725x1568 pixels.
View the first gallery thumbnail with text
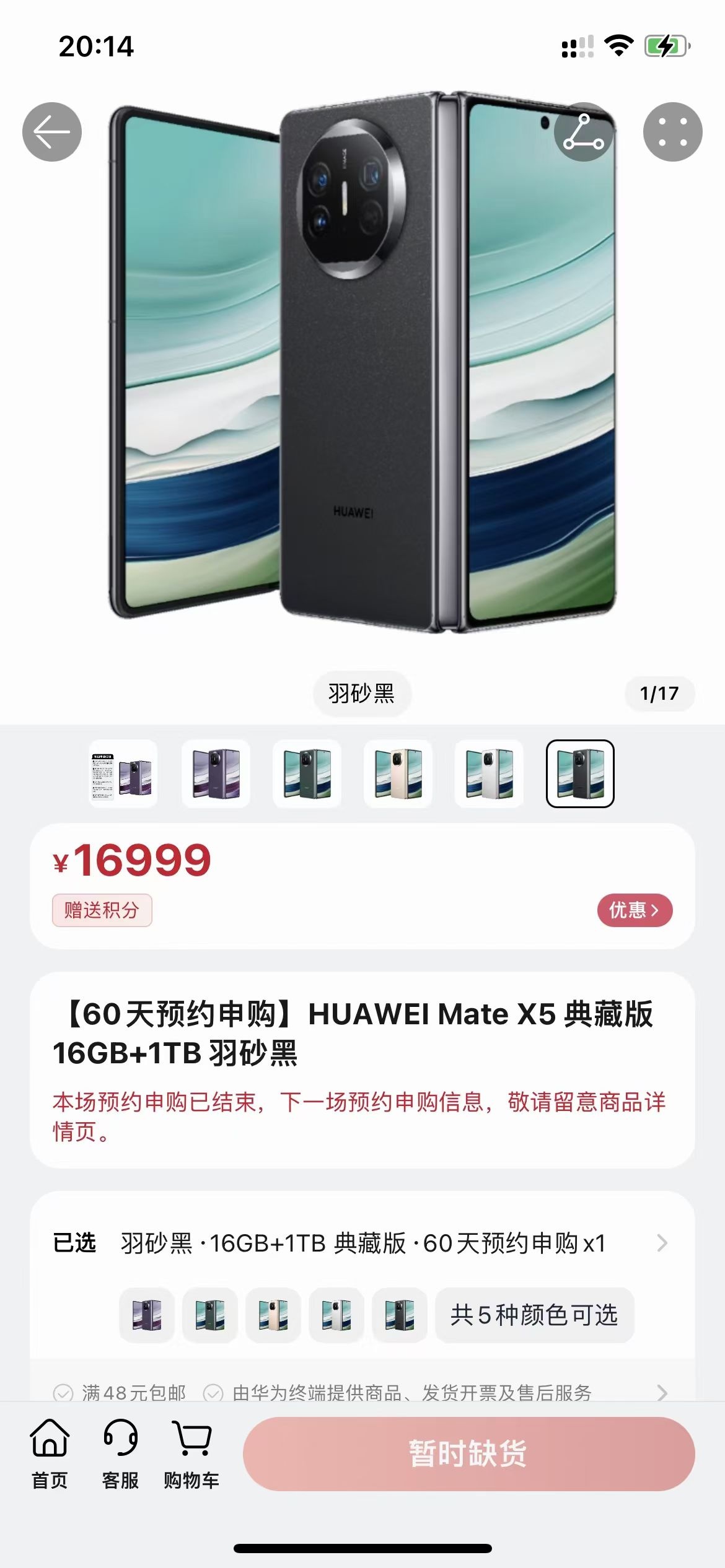tap(123, 773)
